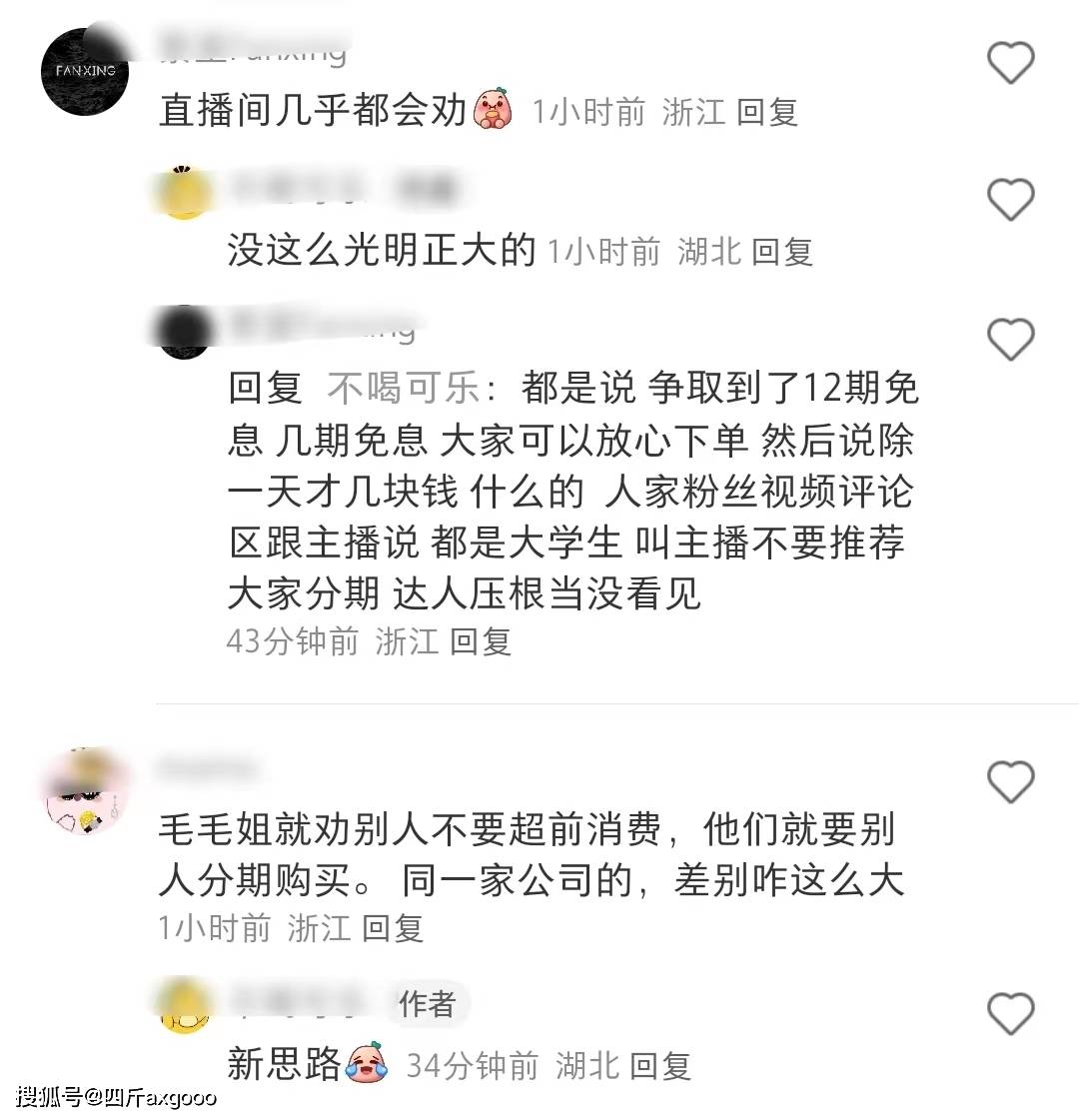Reply to the comment 直播间几乎都会劝
This screenshot has width=1079, height=1120.
[x=767, y=112]
